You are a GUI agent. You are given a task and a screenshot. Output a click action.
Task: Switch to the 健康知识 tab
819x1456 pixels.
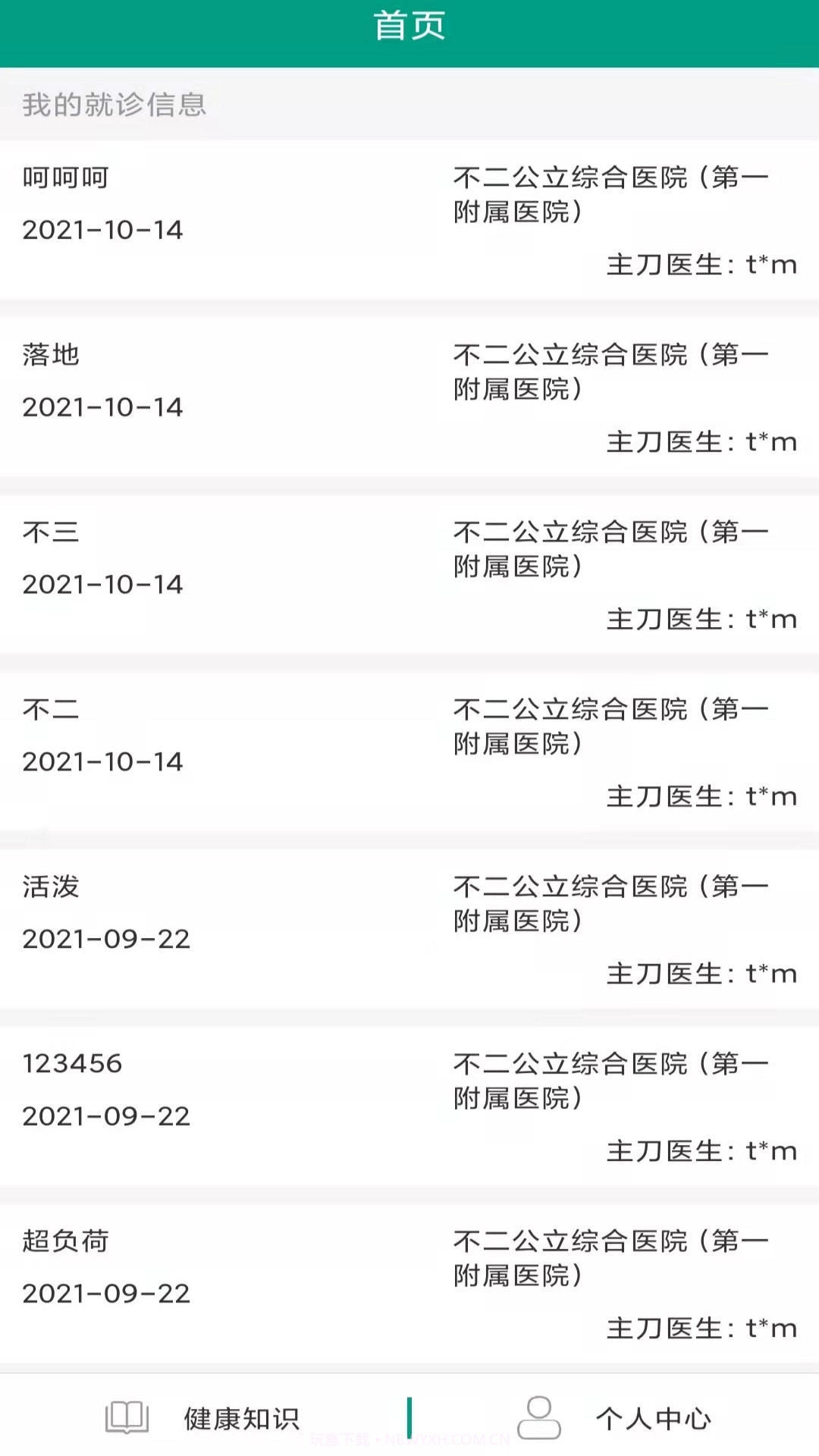pos(241,1417)
